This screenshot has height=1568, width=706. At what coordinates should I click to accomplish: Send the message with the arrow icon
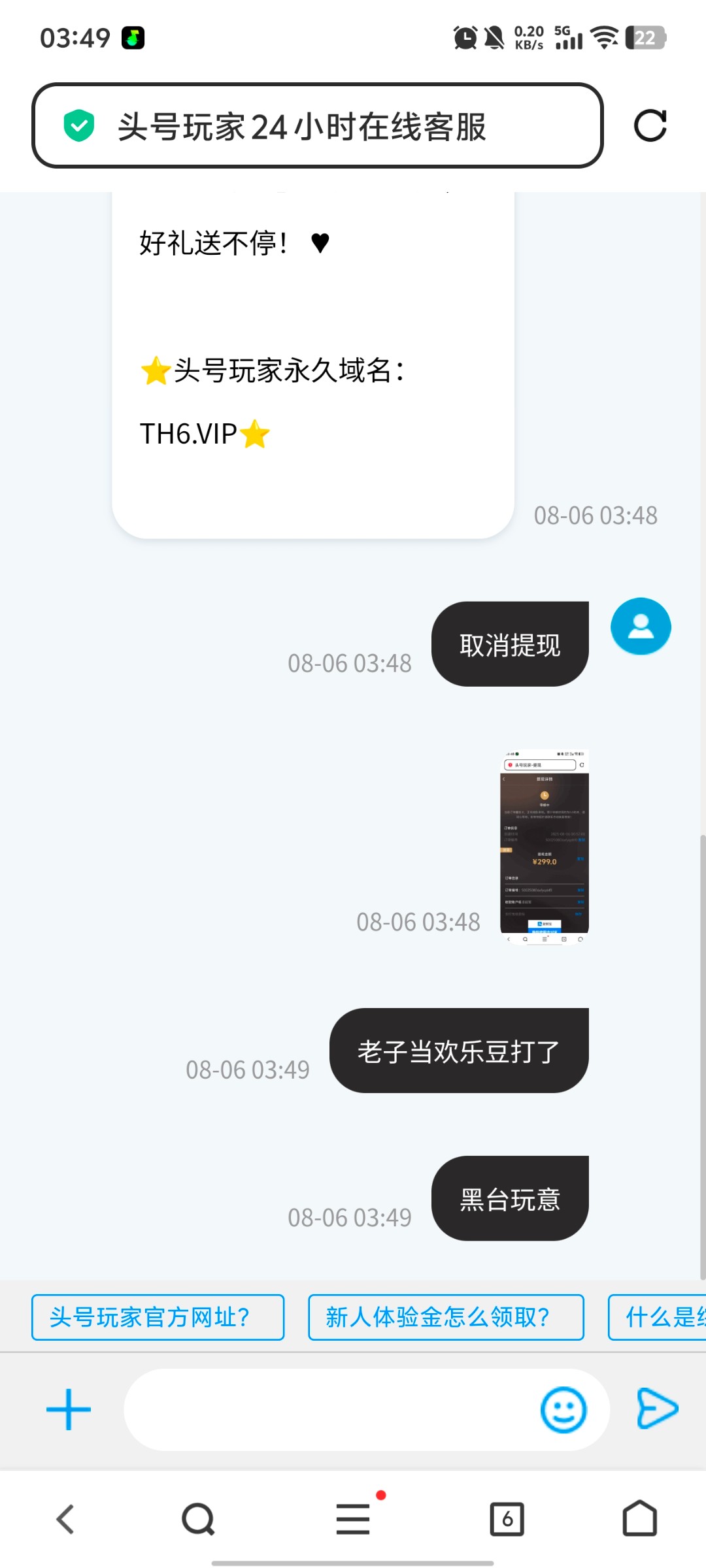pyautogui.click(x=657, y=1408)
